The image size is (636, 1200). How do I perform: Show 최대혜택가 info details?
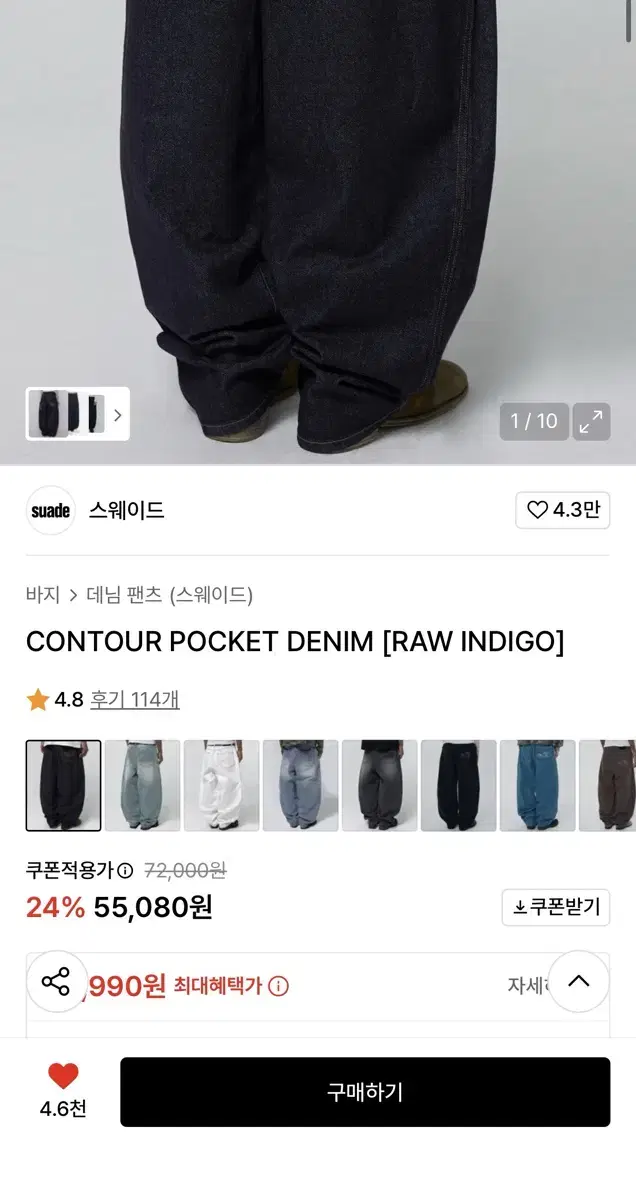(x=279, y=986)
